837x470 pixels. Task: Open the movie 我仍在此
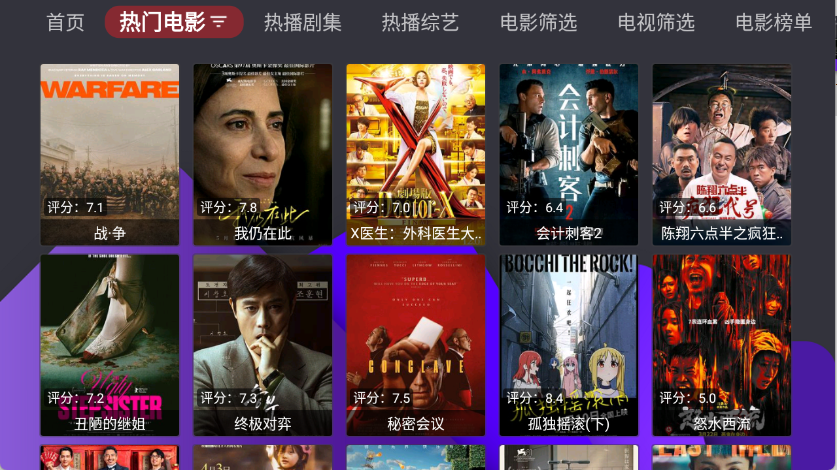point(263,154)
